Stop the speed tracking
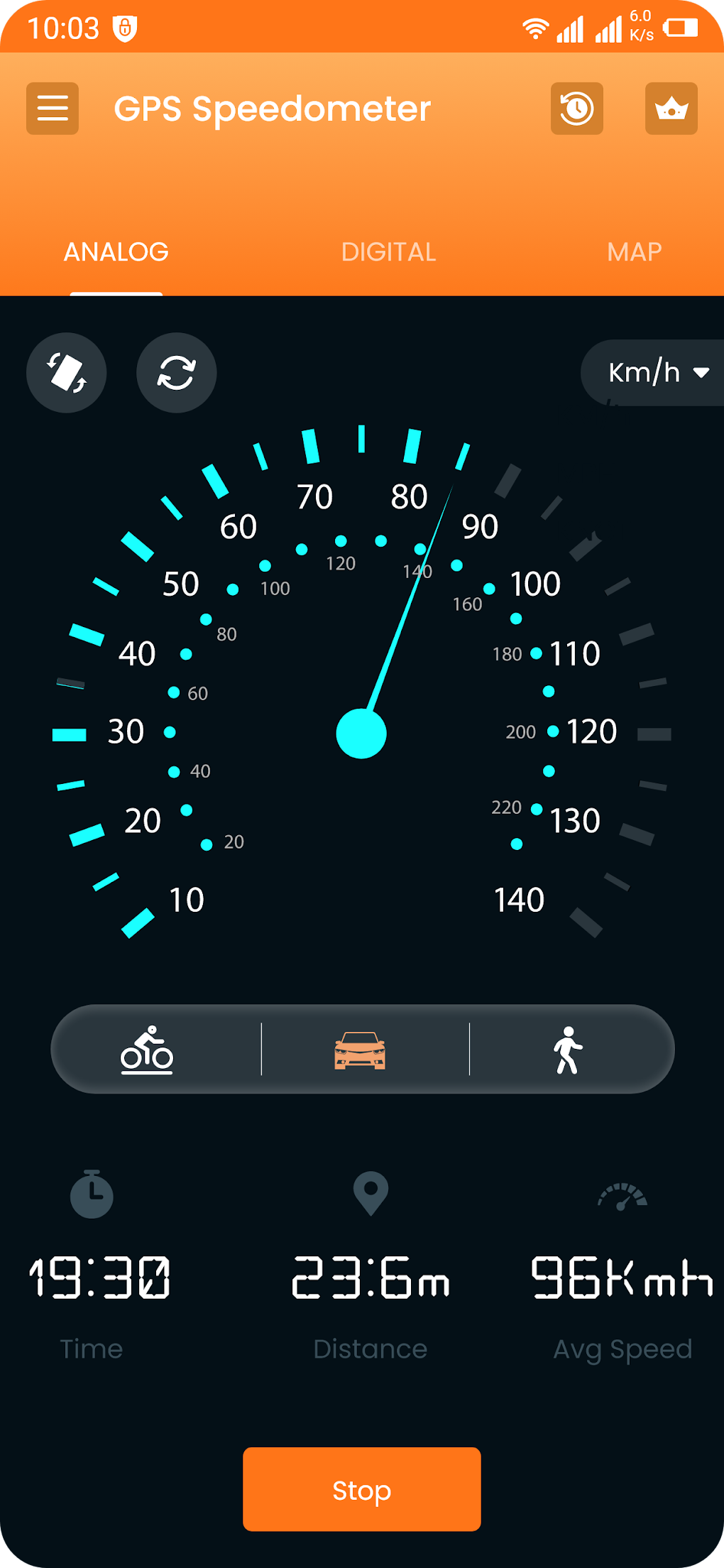The width and height of the screenshot is (724, 1568). 361,1489
